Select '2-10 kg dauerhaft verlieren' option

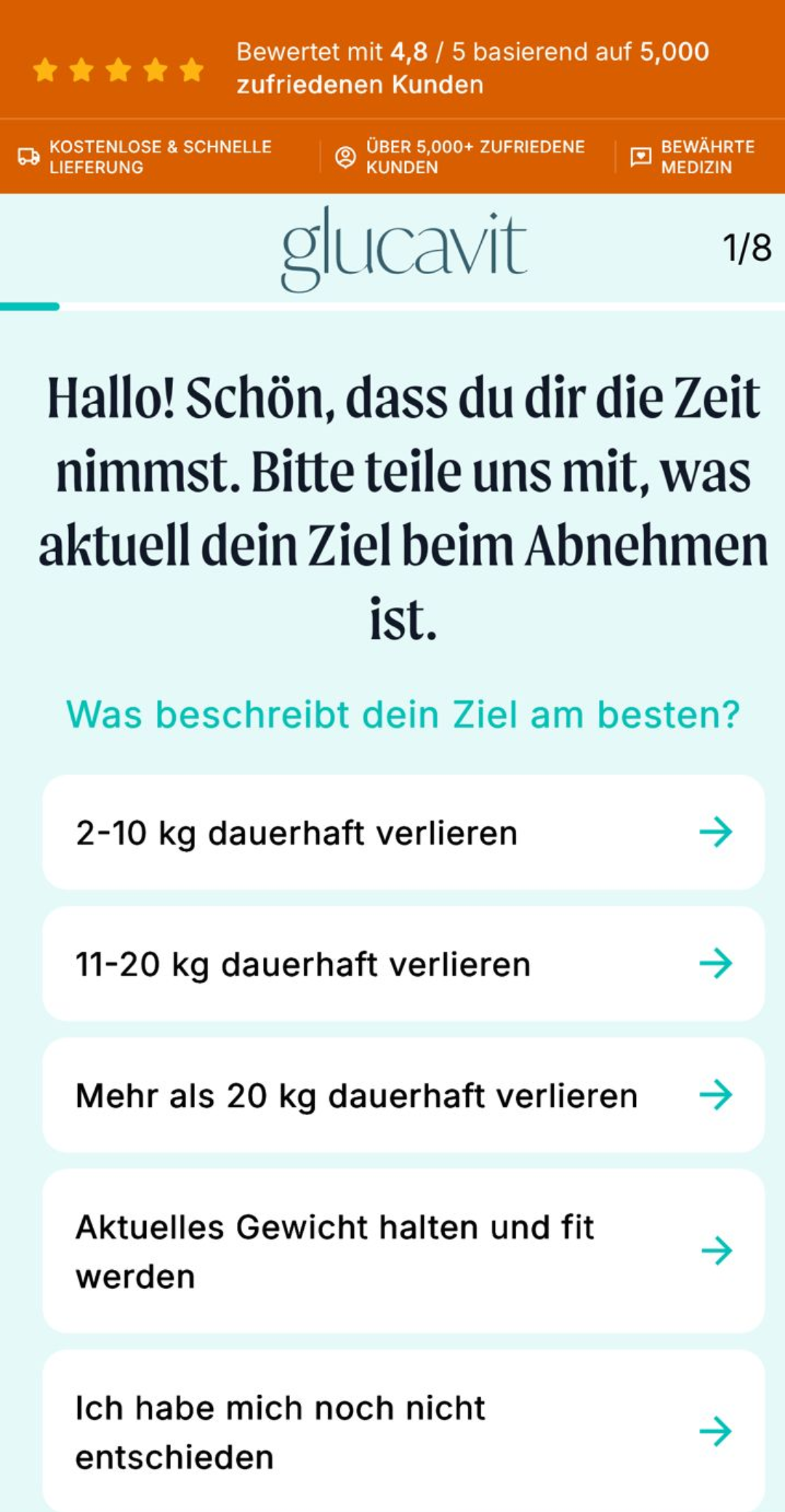403,832
